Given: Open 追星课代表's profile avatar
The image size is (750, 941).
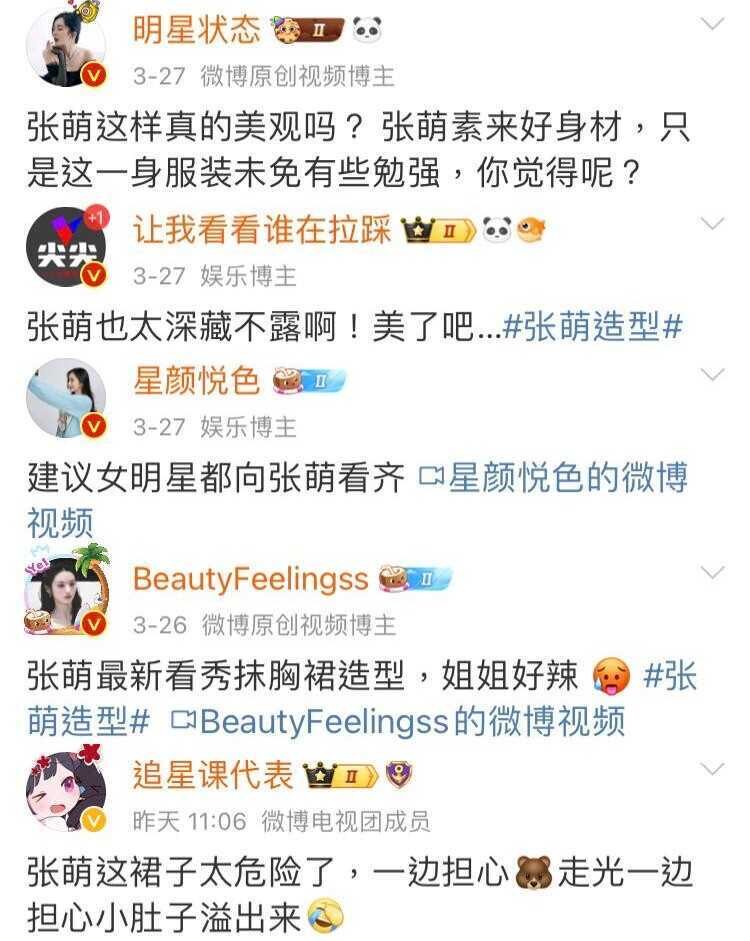Looking at the screenshot, I should tap(66, 794).
